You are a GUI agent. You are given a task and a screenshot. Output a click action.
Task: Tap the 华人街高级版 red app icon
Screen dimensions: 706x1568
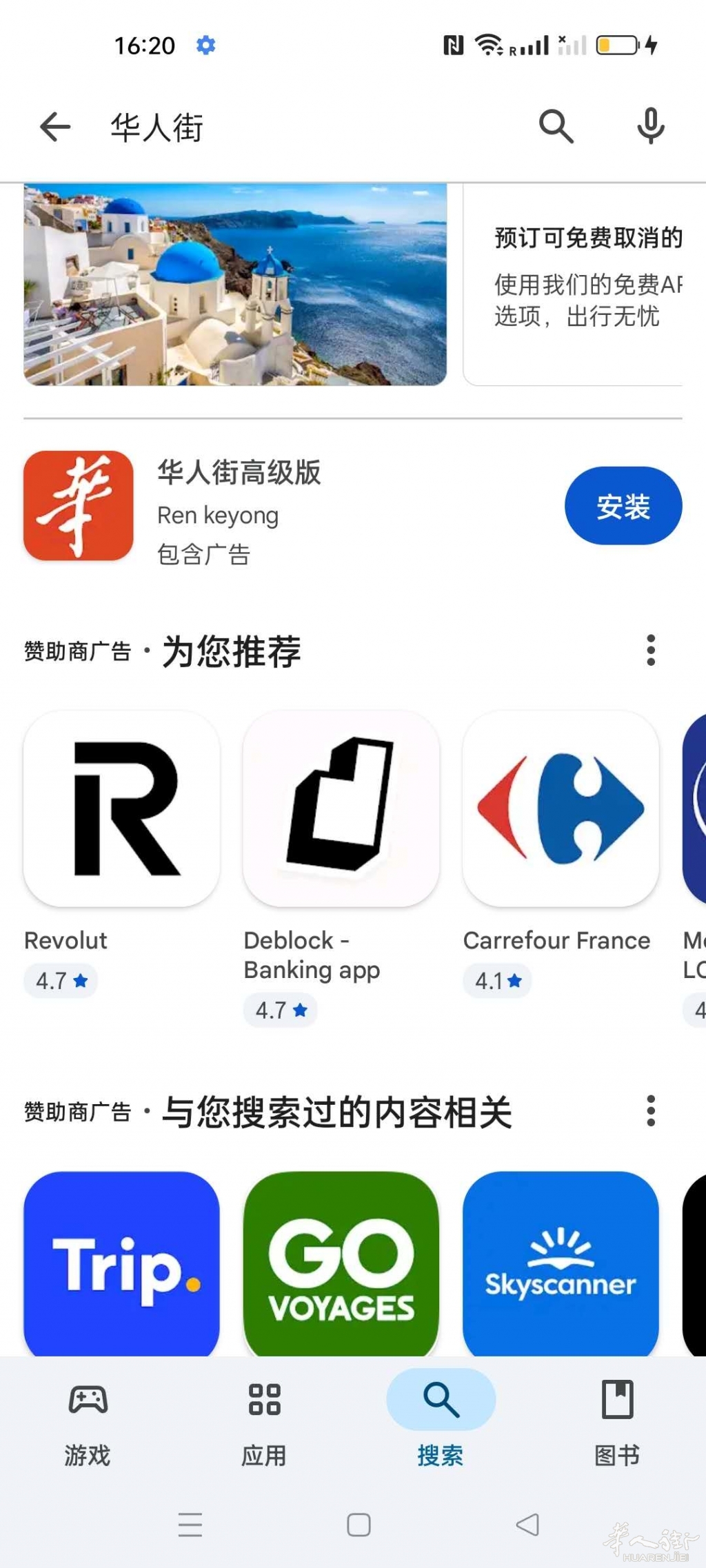click(x=78, y=505)
